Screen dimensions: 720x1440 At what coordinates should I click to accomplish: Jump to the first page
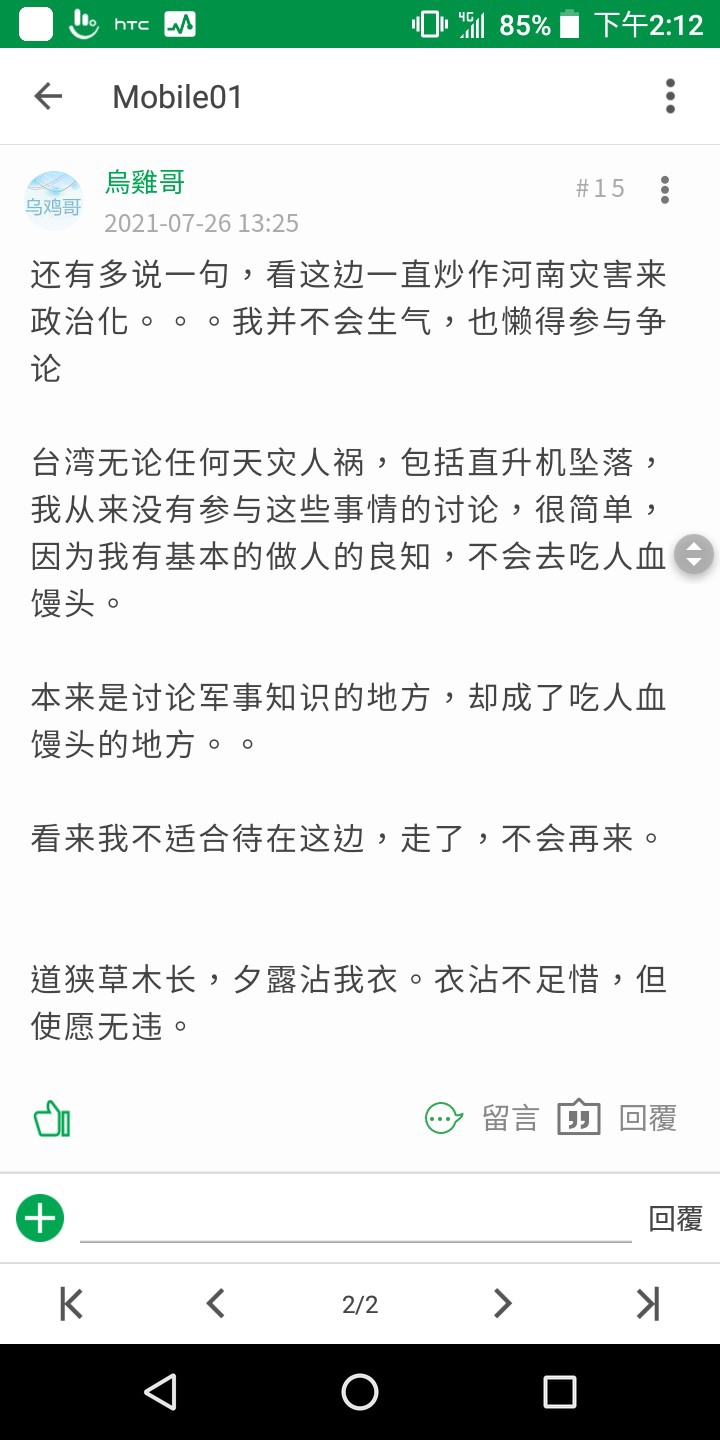(71, 1303)
